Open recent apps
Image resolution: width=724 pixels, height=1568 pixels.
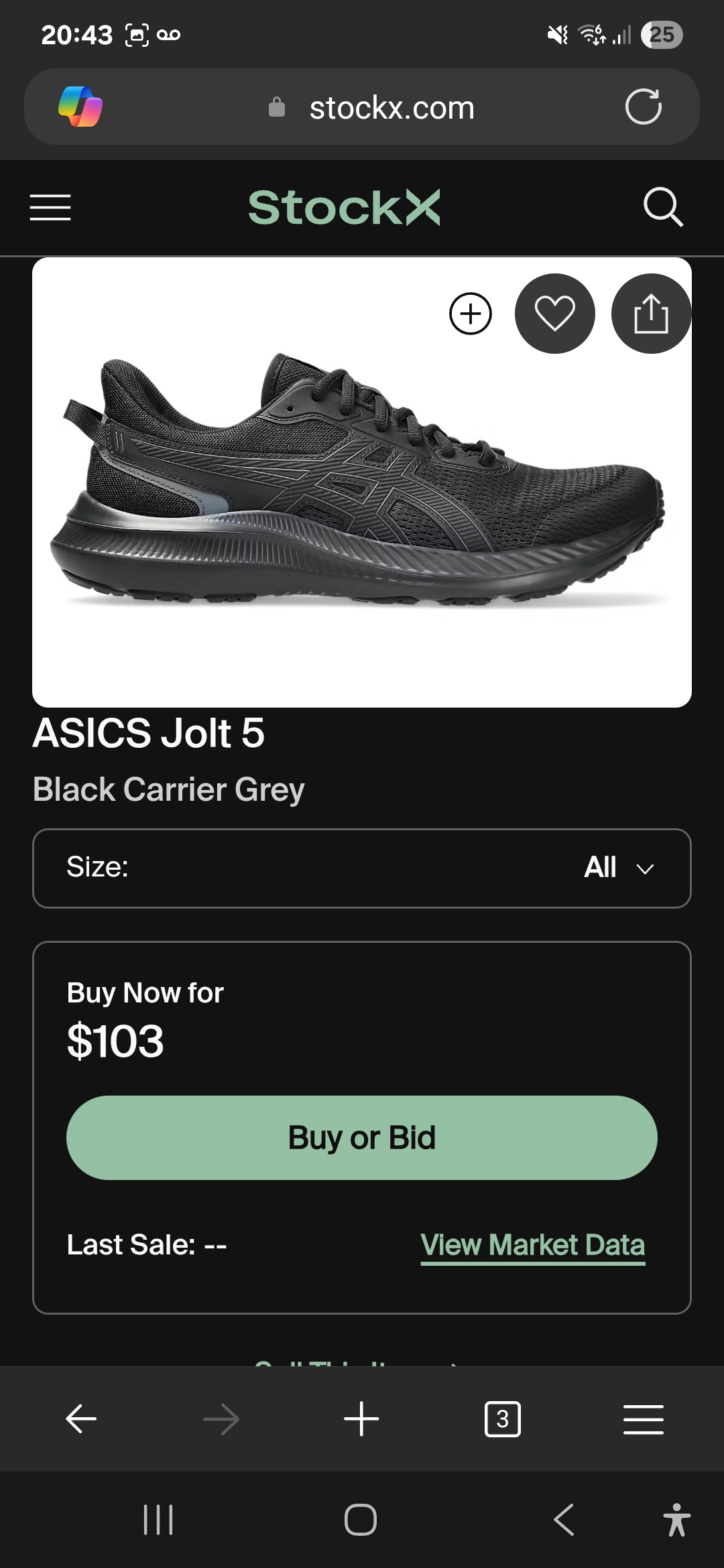pyautogui.click(x=158, y=1519)
